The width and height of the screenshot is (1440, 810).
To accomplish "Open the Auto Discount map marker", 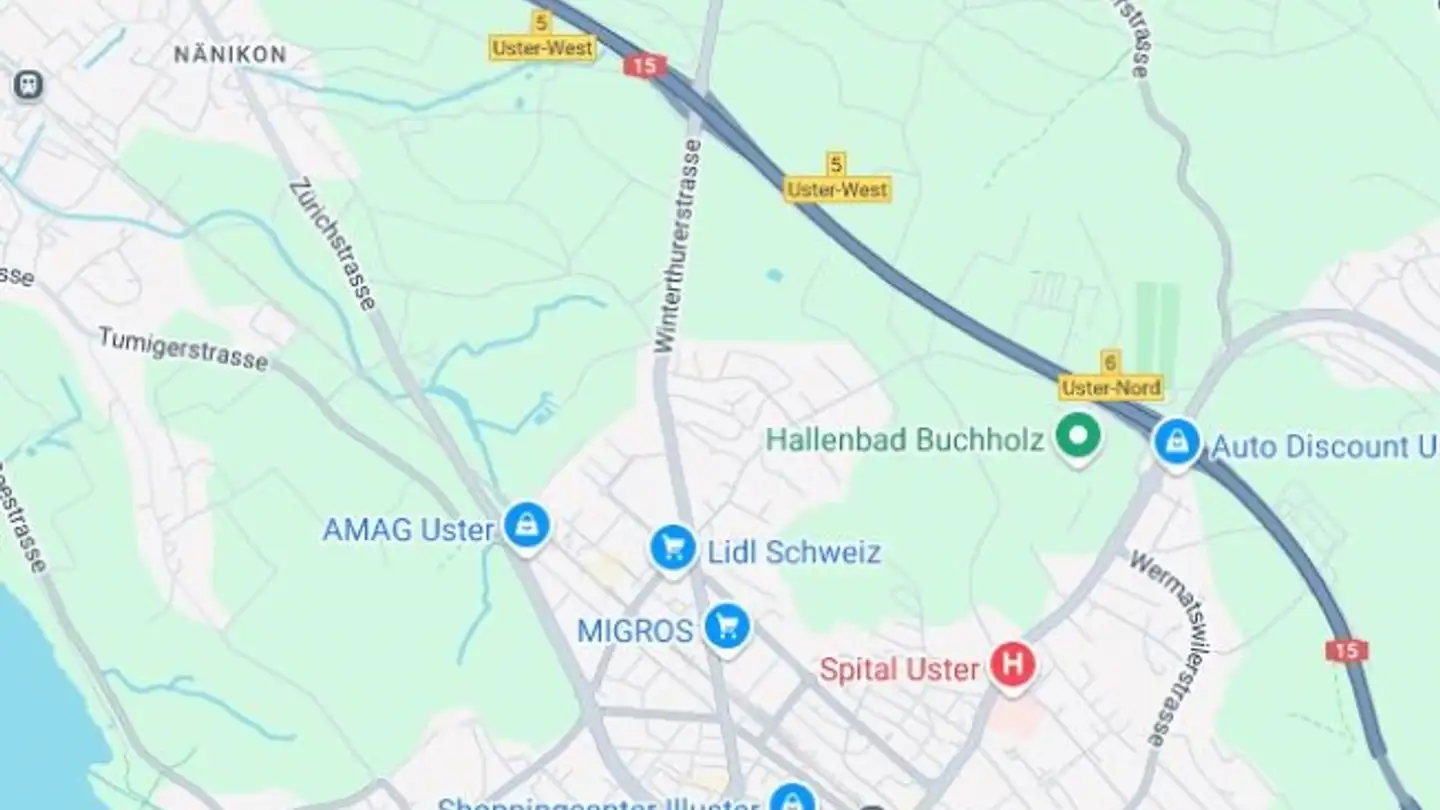I will point(1177,441).
